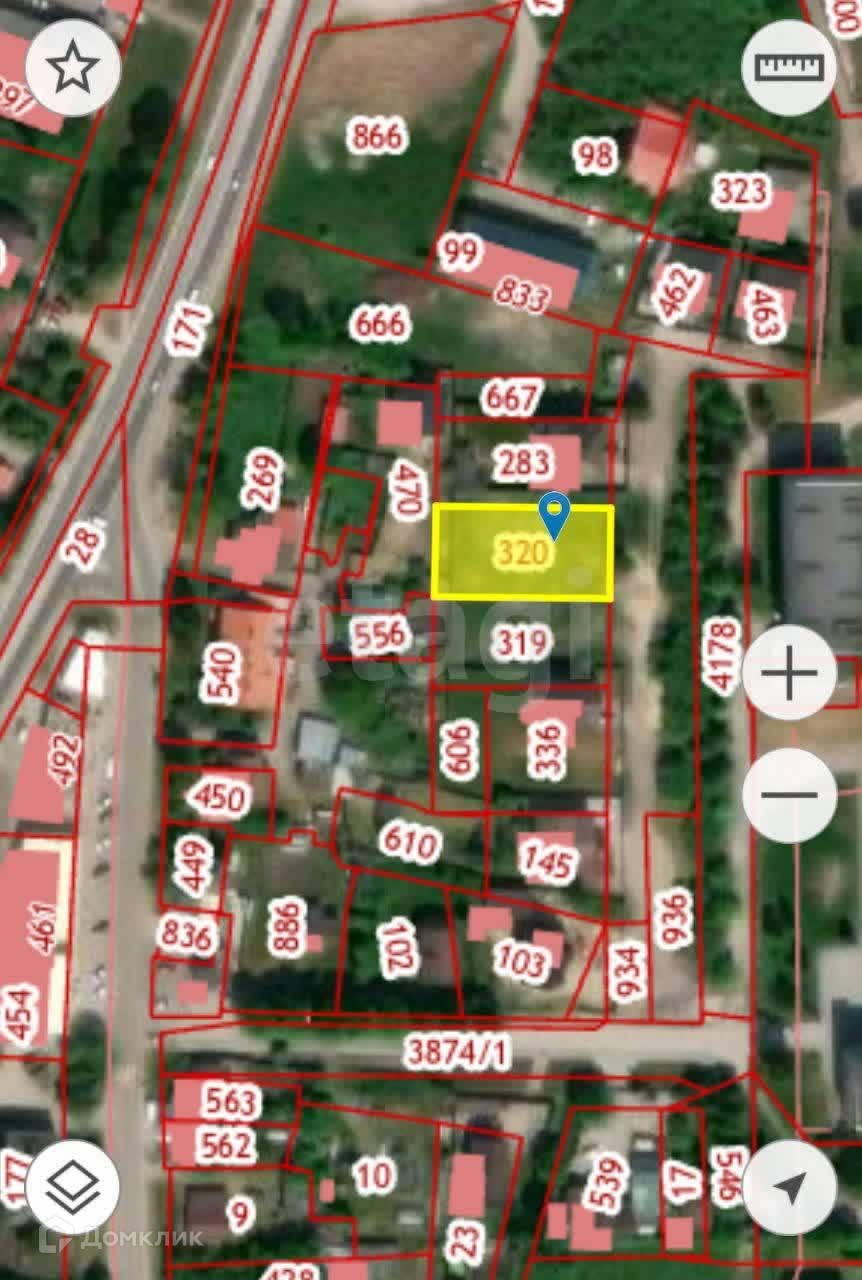Open the map layers selector

point(73,1188)
